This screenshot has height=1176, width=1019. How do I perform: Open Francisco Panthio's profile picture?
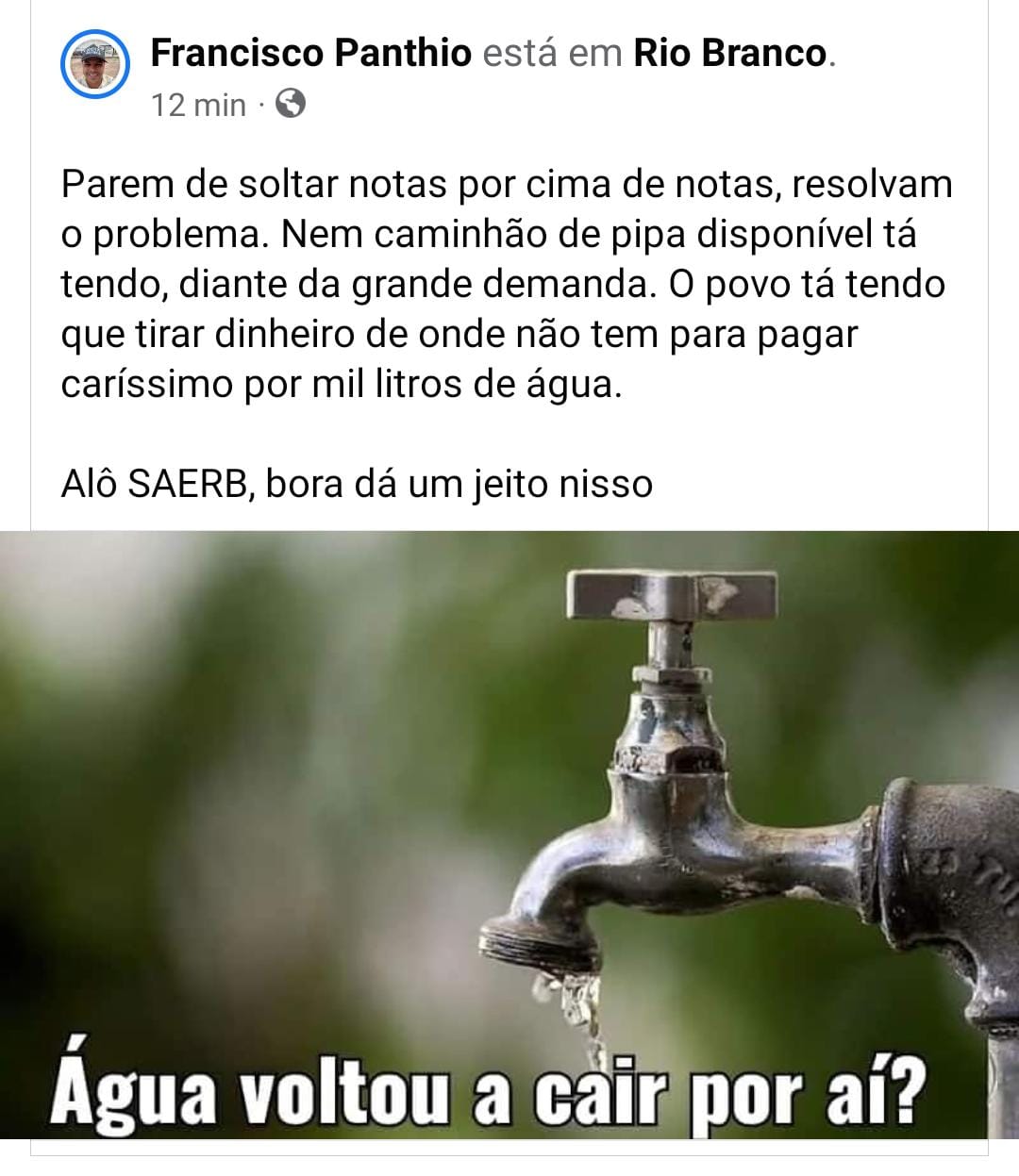[x=94, y=64]
